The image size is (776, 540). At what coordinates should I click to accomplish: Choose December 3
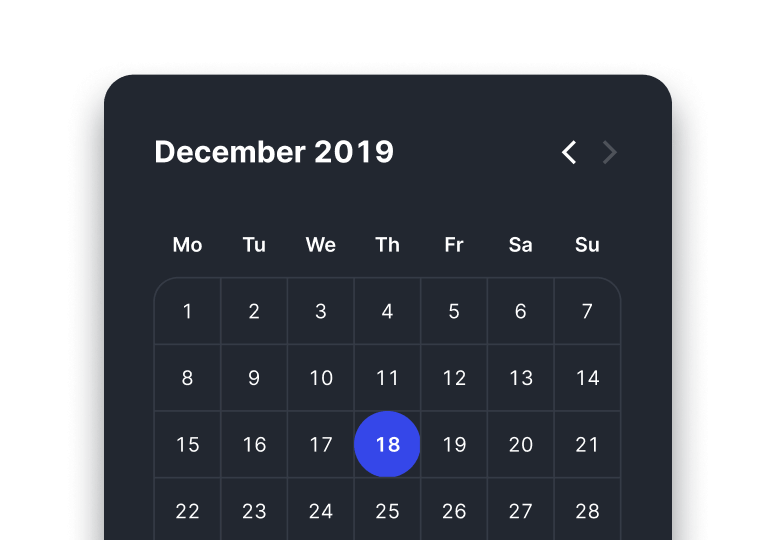(321, 311)
